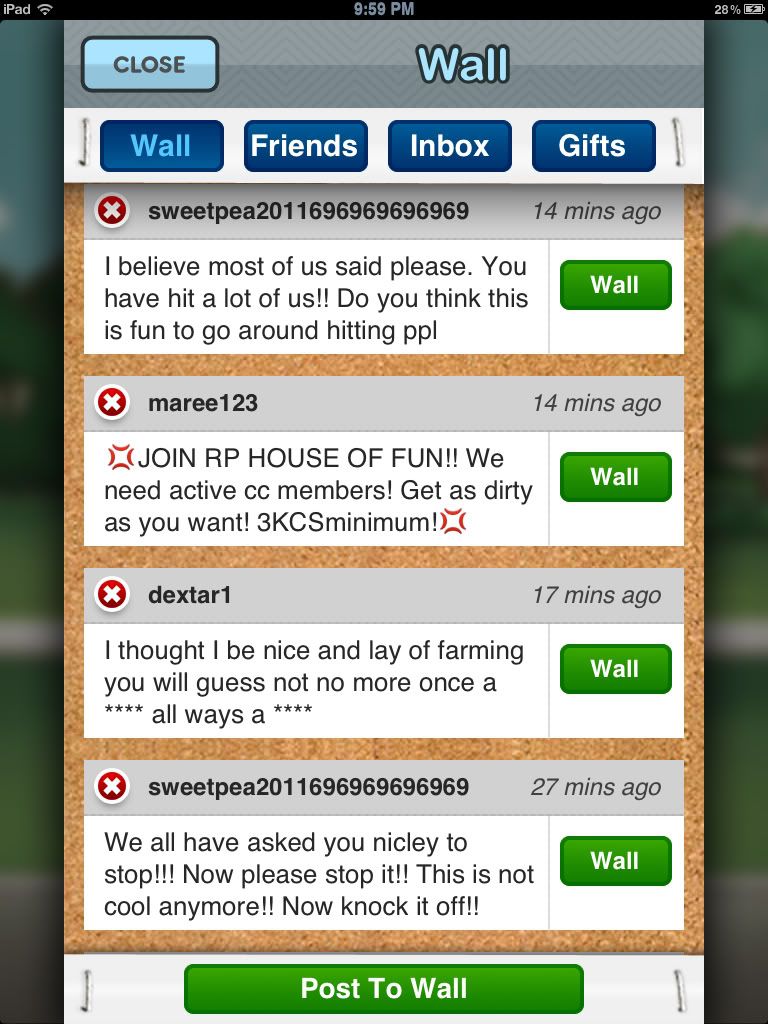Delete sweetpea's 14 mins ago post
The width and height of the screenshot is (768, 1024).
point(112,211)
